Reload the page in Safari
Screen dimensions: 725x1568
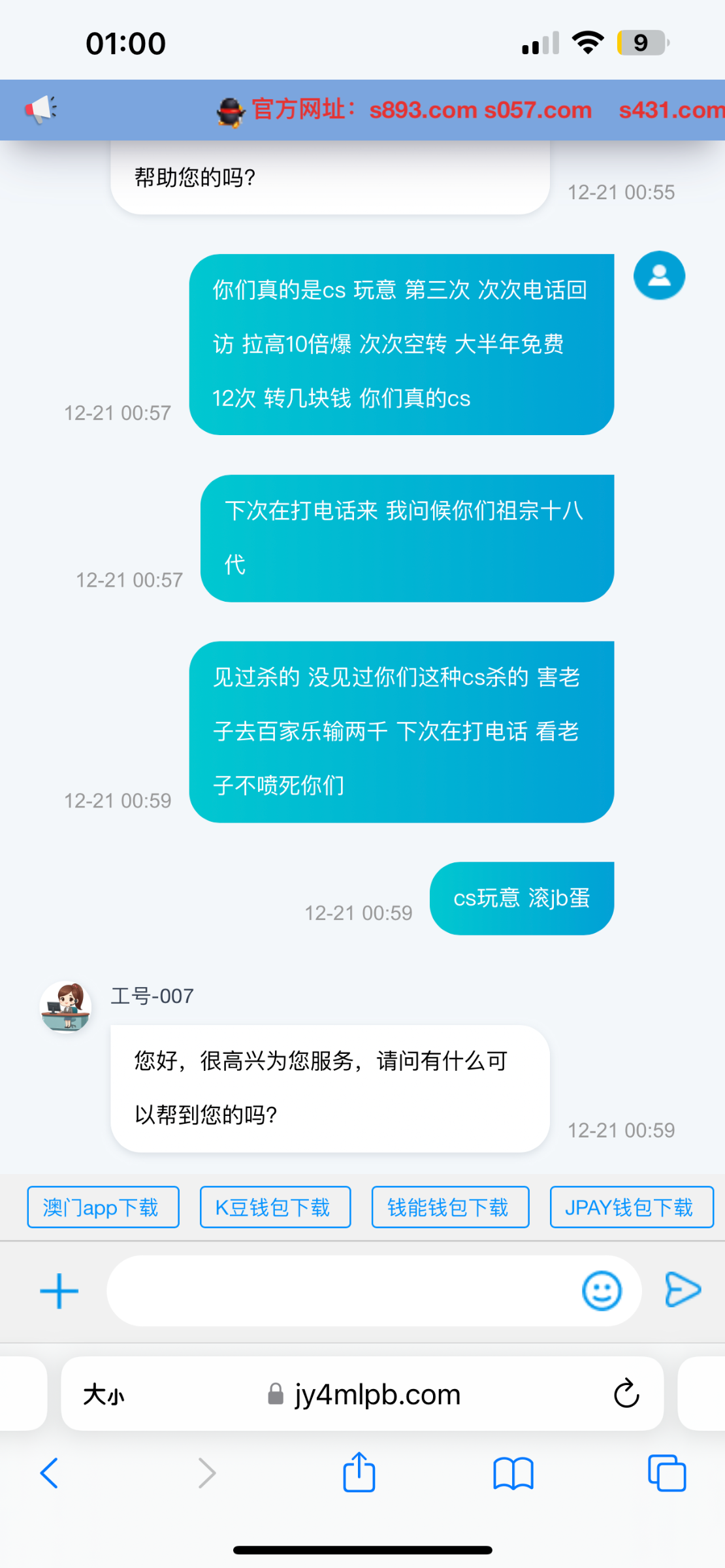626,1394
